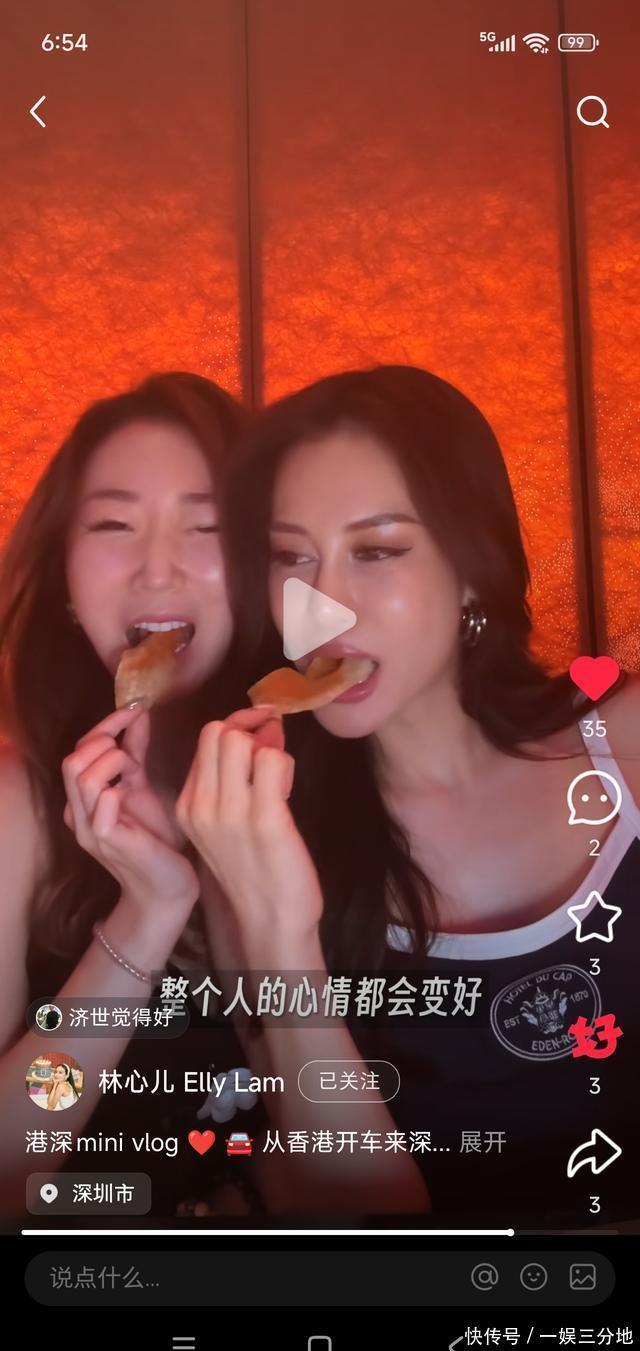Seek along the video progress bar
Image resolution: width=640 pixels, height=1351 pixels.
[320, 1232]
